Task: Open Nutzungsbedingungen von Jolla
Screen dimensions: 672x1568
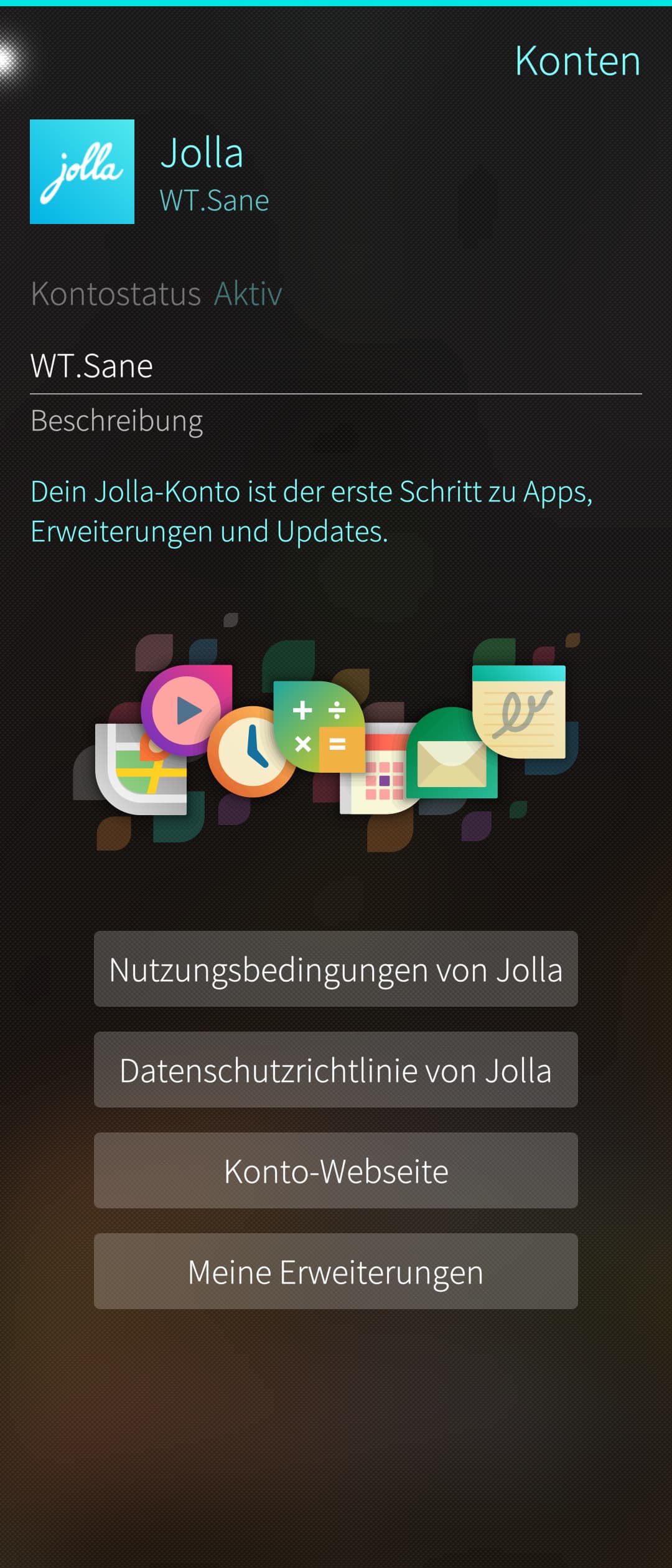Action: point(335,969)
